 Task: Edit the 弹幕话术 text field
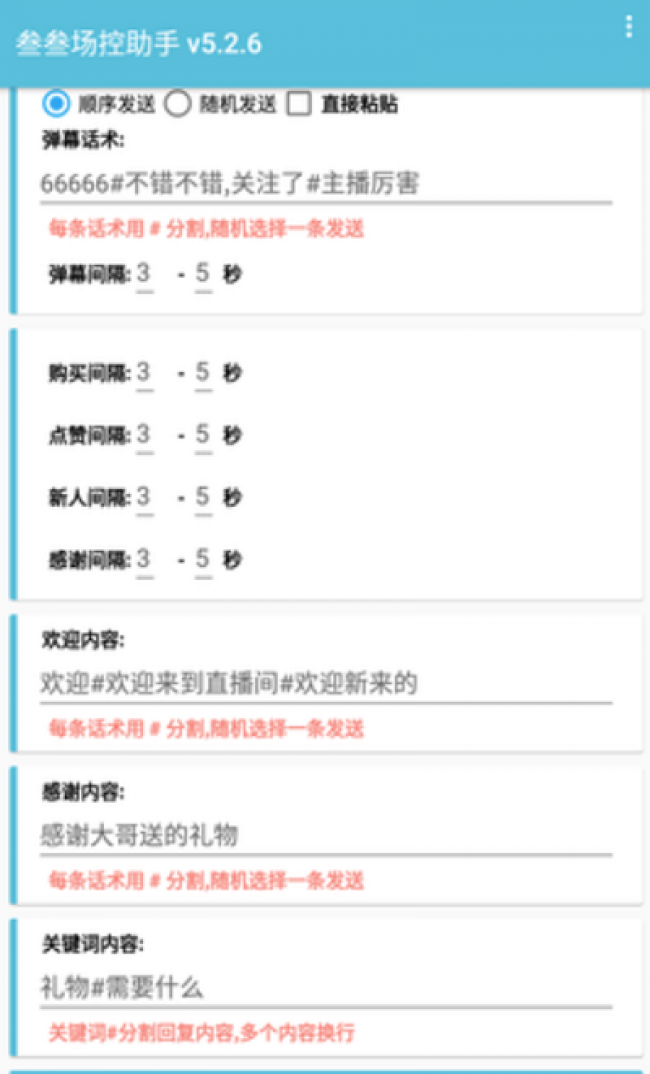[x=326, y=184]
